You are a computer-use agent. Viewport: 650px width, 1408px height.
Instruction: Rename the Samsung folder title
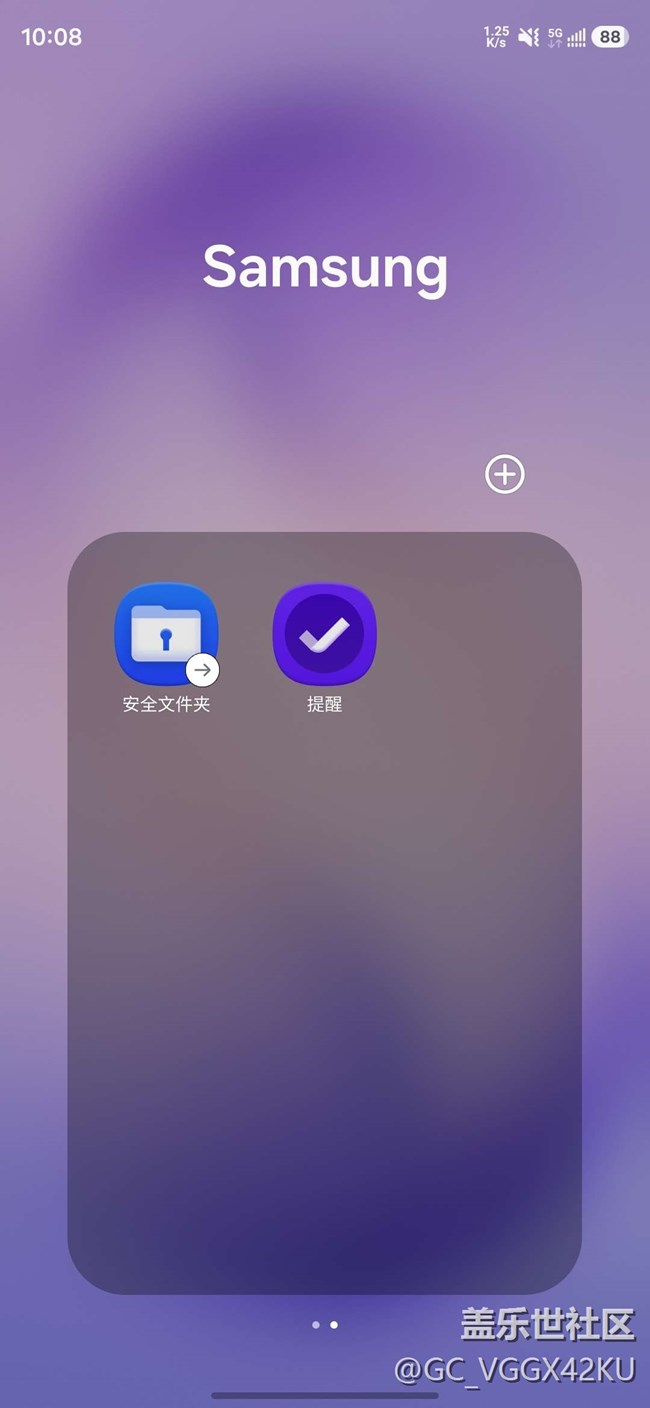click(325, 267)
